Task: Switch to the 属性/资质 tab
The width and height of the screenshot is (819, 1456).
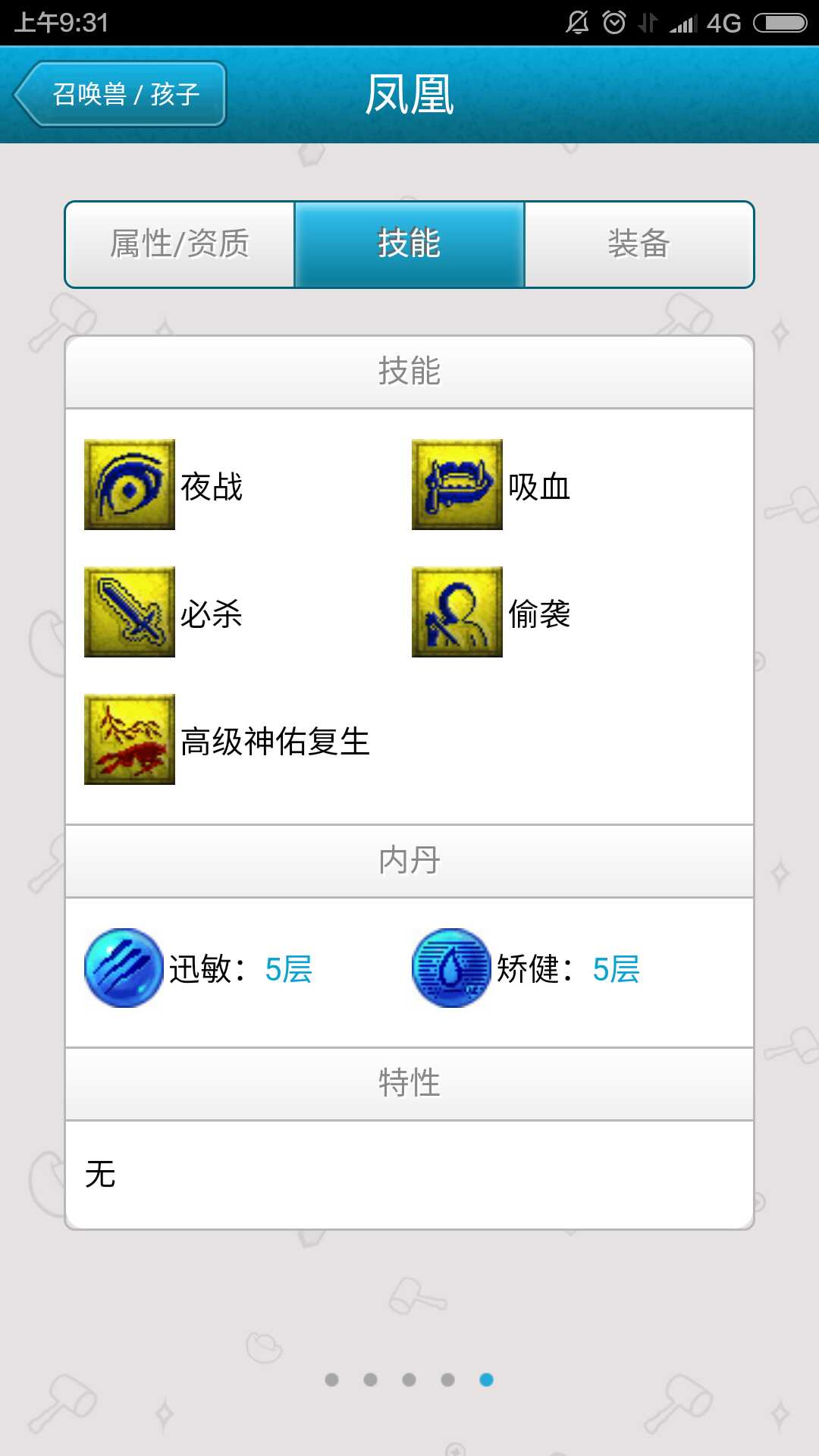Action: [x=180, y=244]
